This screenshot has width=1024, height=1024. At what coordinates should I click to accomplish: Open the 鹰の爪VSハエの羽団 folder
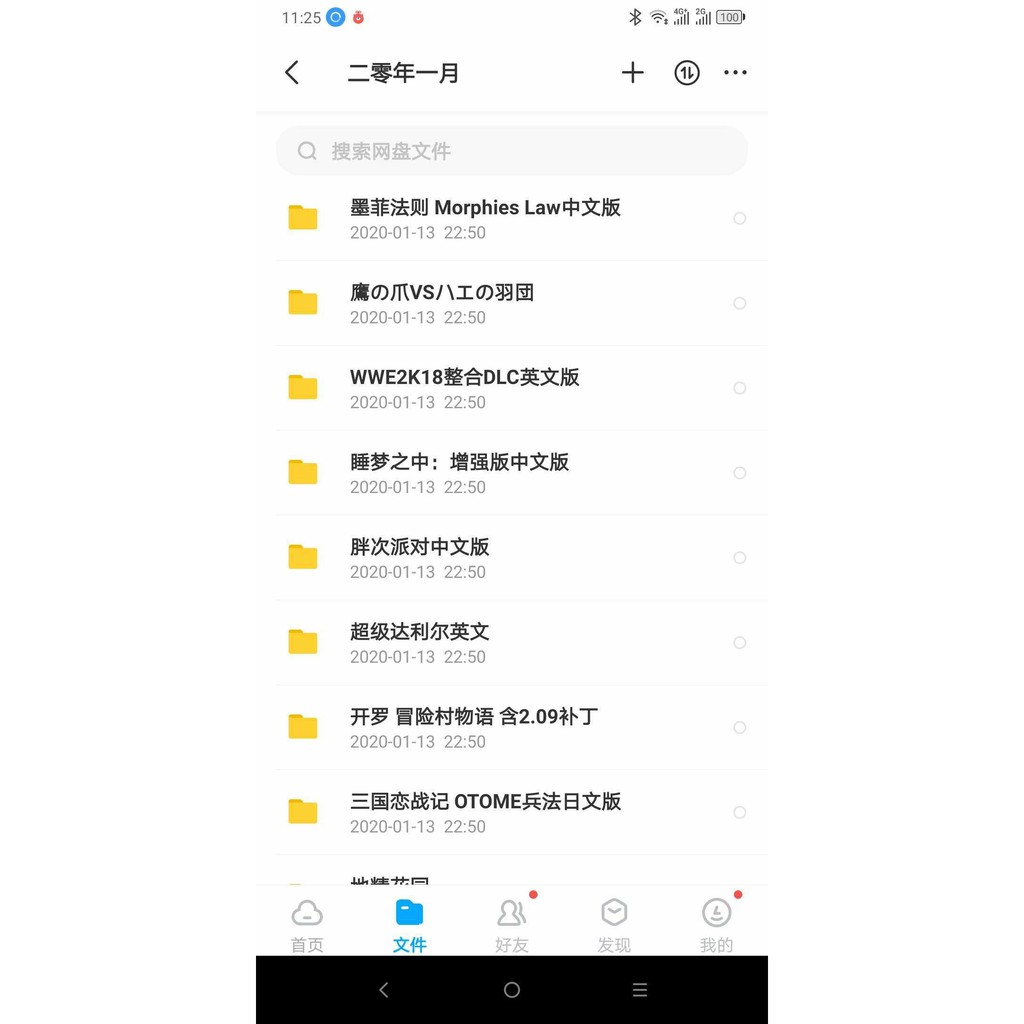(442, 303)
